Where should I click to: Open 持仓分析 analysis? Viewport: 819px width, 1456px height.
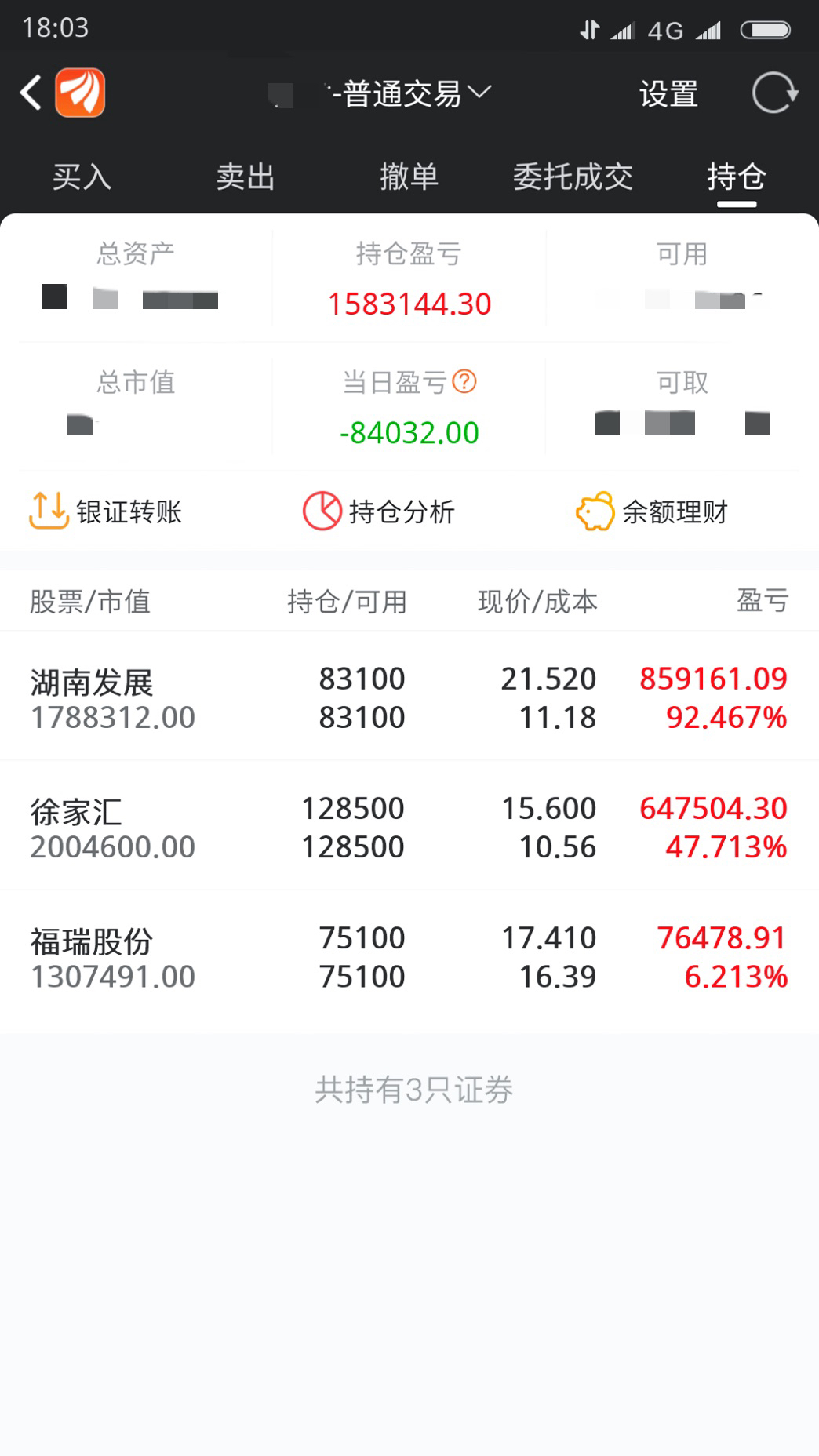click(x=379, y=511)
